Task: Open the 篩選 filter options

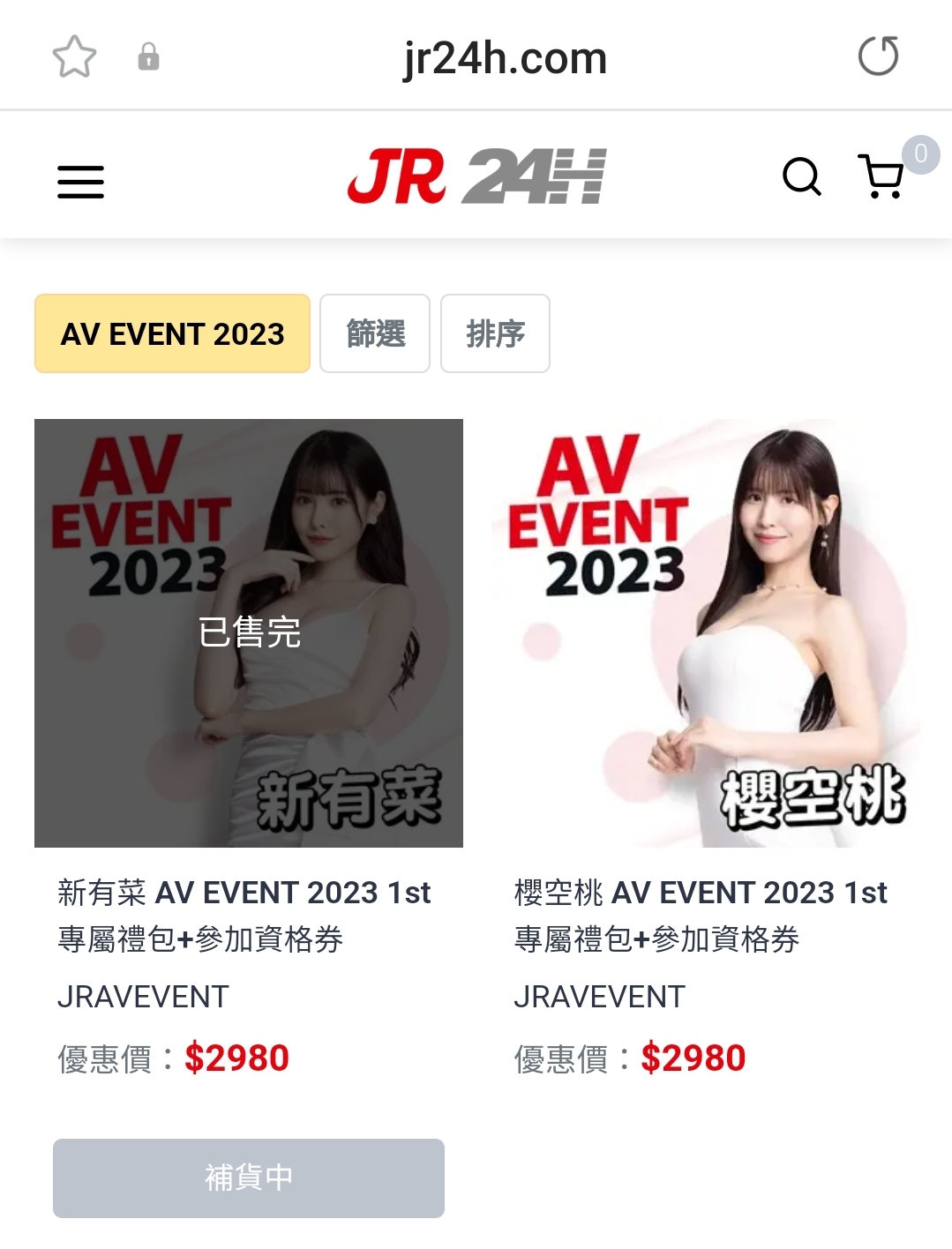Action: click(x=375, y=333)
